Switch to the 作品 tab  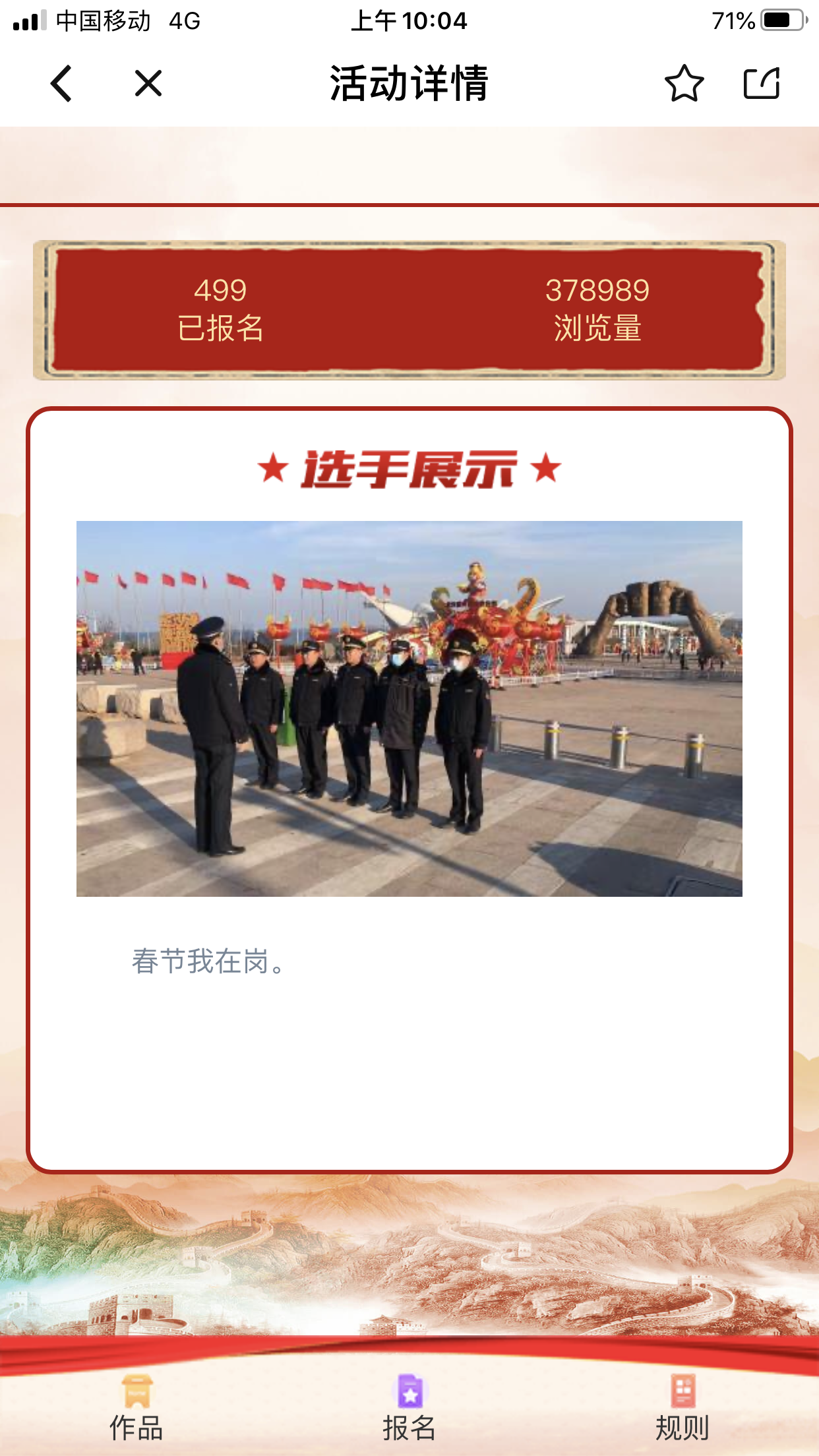(x=136, y=1408)
